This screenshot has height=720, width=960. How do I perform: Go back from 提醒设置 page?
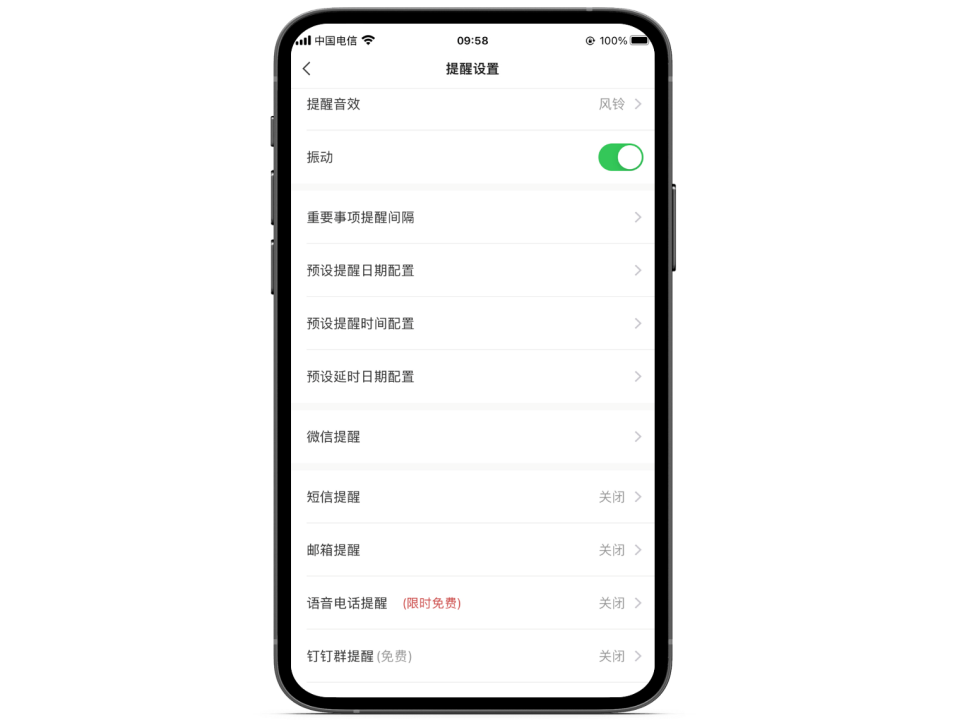[x=306, y=69]
